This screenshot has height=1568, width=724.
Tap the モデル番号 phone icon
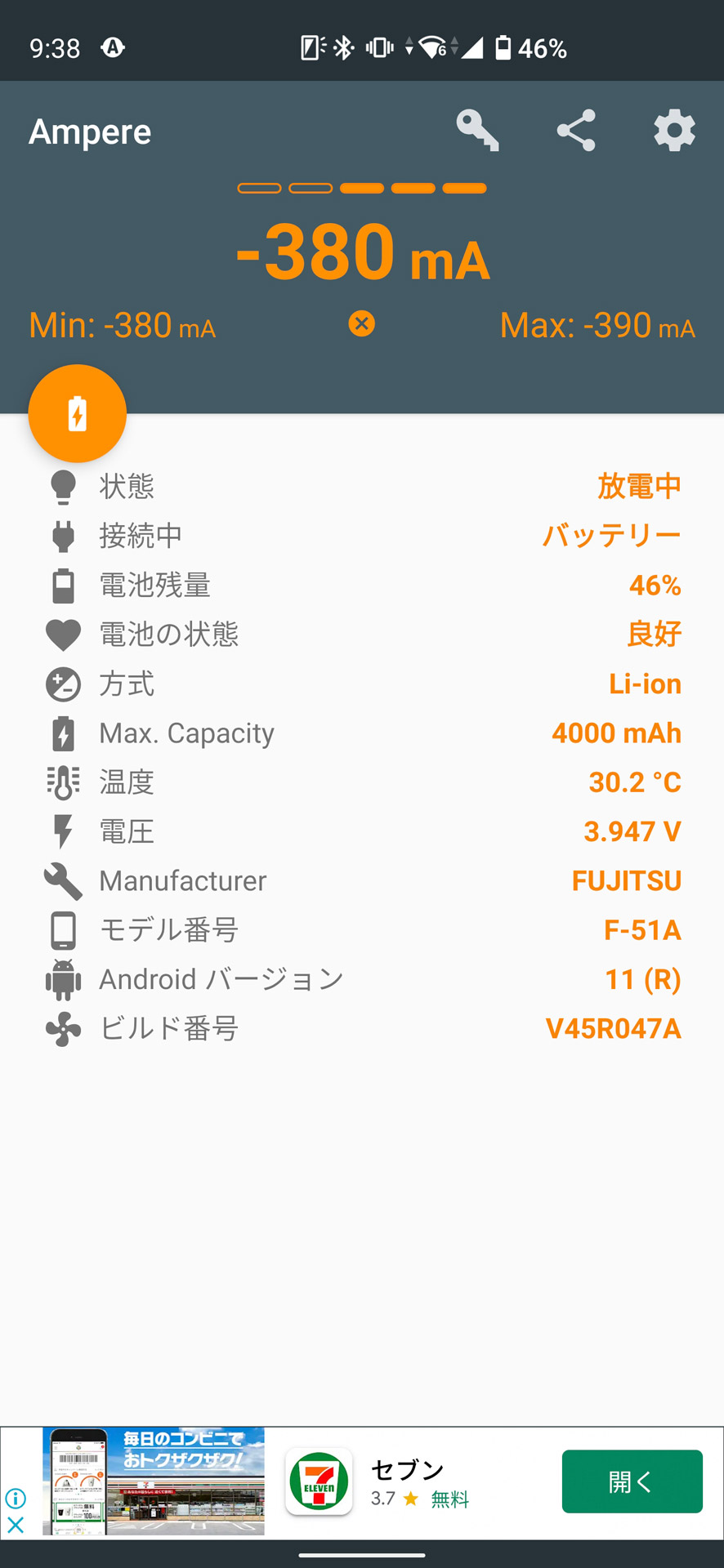point(64,929)
